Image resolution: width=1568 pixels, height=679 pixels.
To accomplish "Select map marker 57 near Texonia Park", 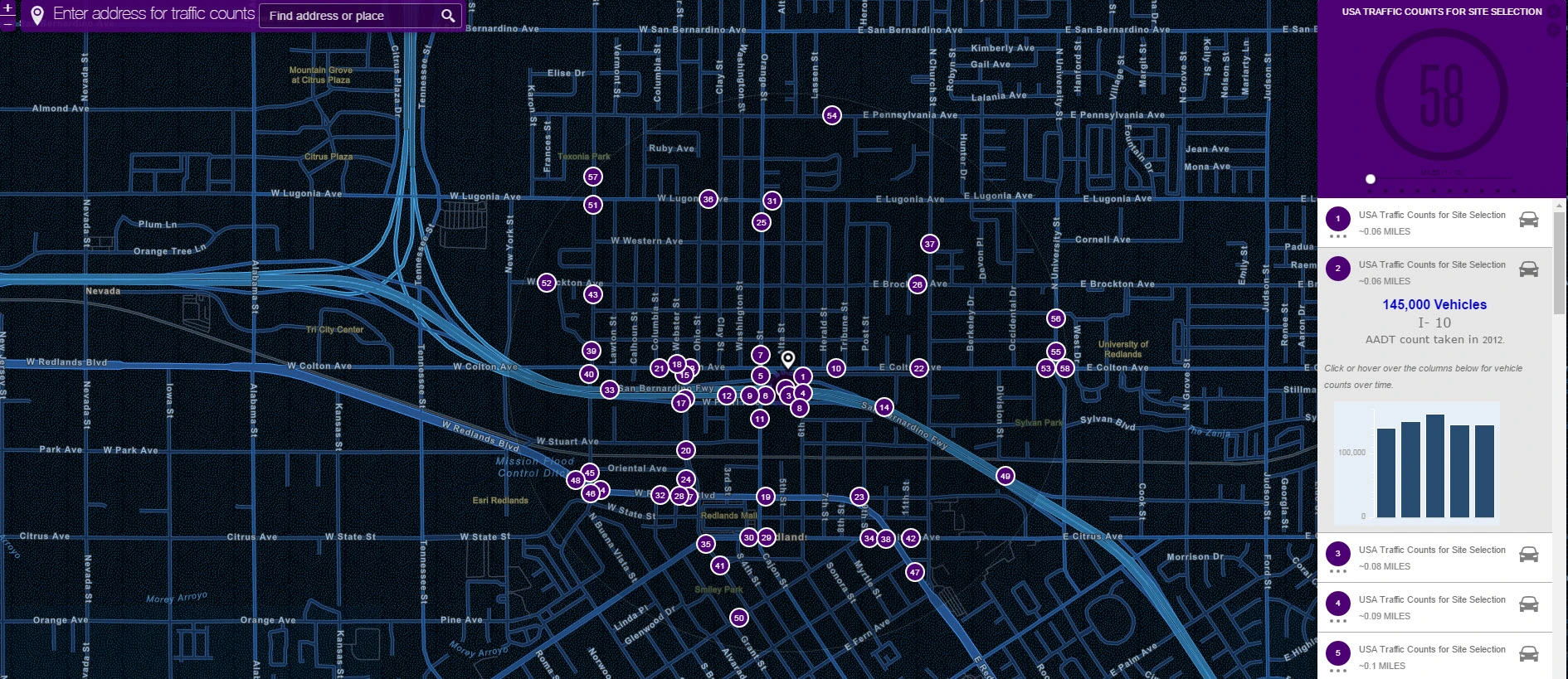I will tap(592, 177).
